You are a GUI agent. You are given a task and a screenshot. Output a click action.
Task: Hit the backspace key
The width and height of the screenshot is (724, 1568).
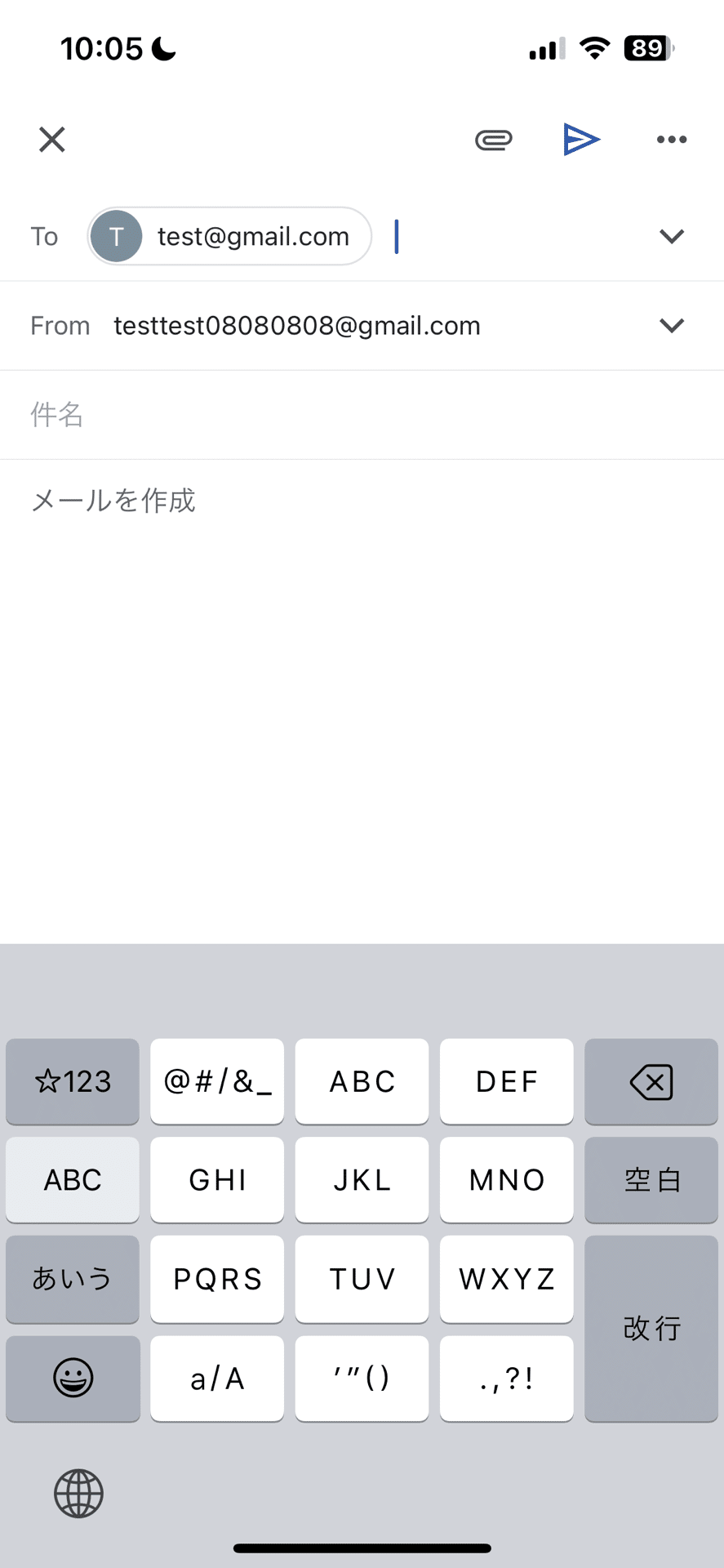[x=651, y=1081]
